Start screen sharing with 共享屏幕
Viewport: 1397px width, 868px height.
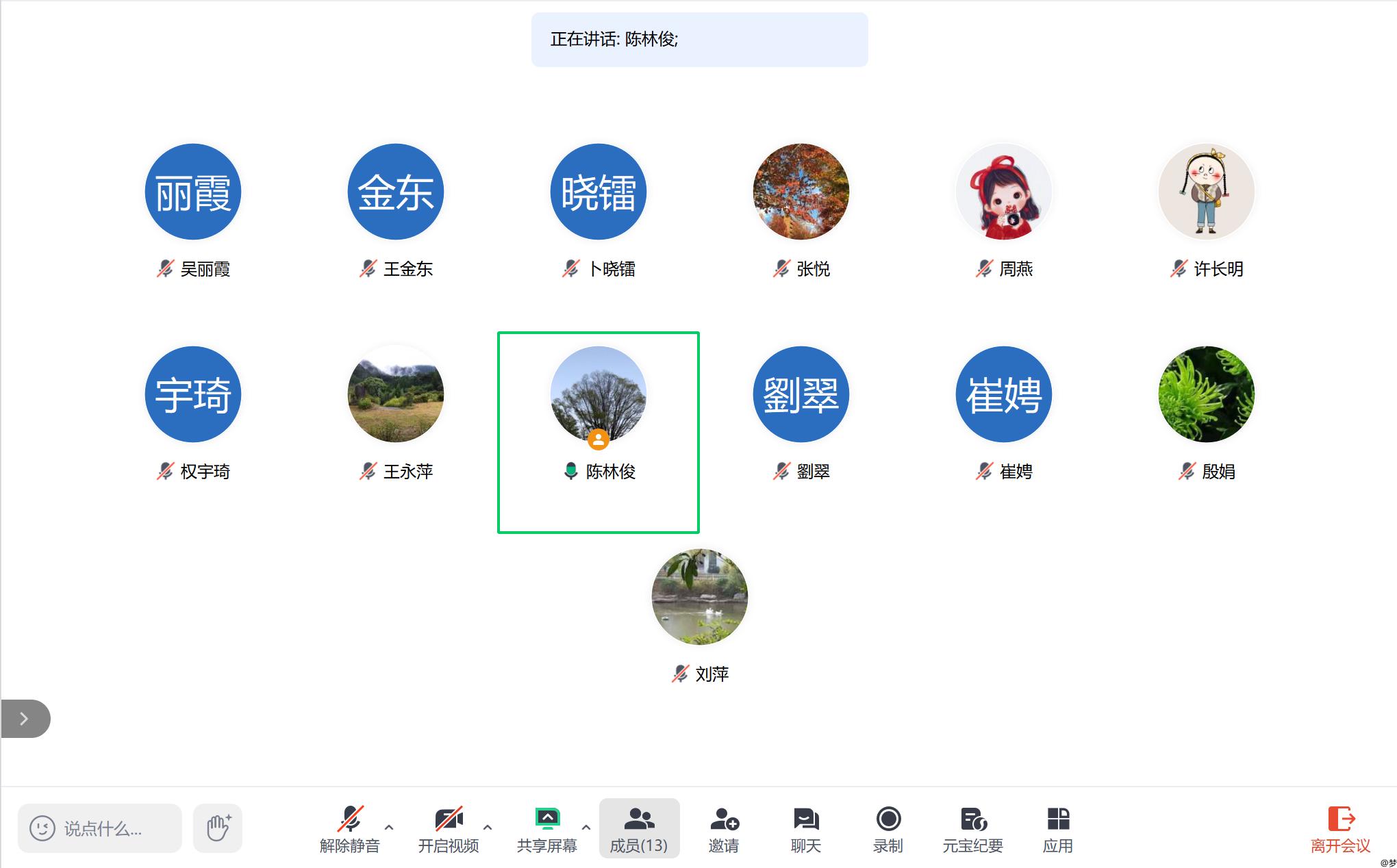(546, 828)
